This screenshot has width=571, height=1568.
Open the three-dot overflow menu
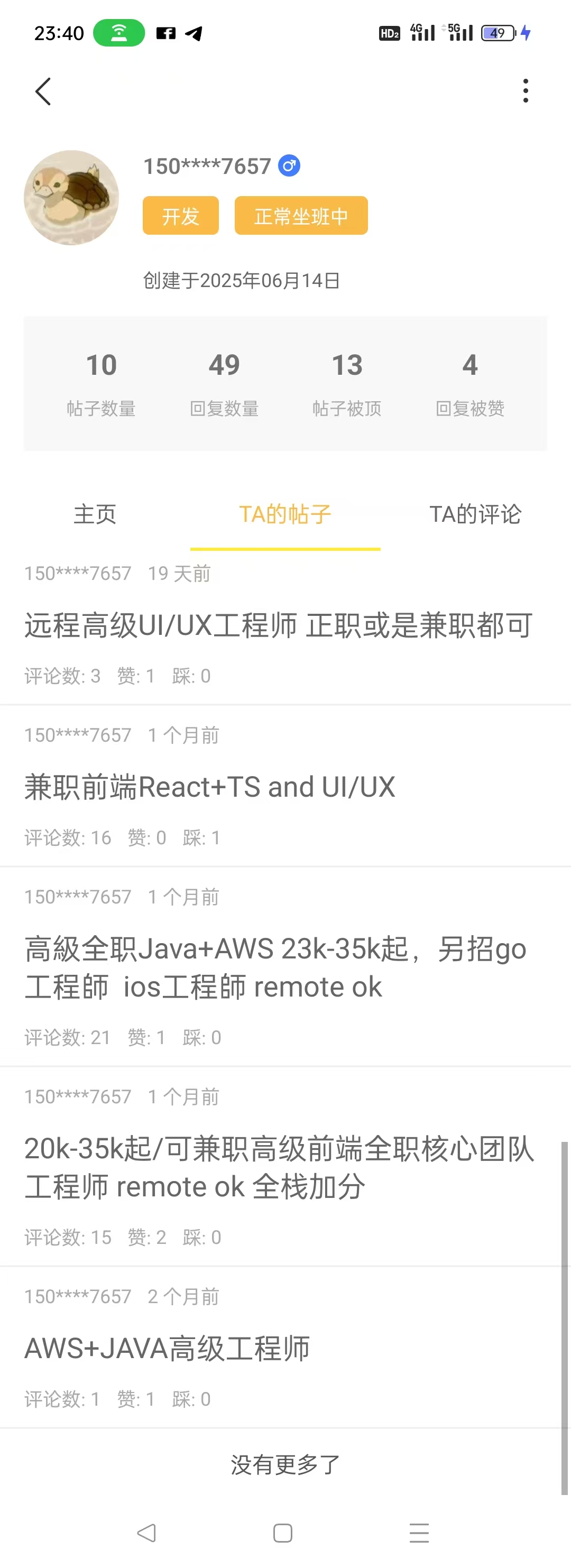(x=526, y=91)
